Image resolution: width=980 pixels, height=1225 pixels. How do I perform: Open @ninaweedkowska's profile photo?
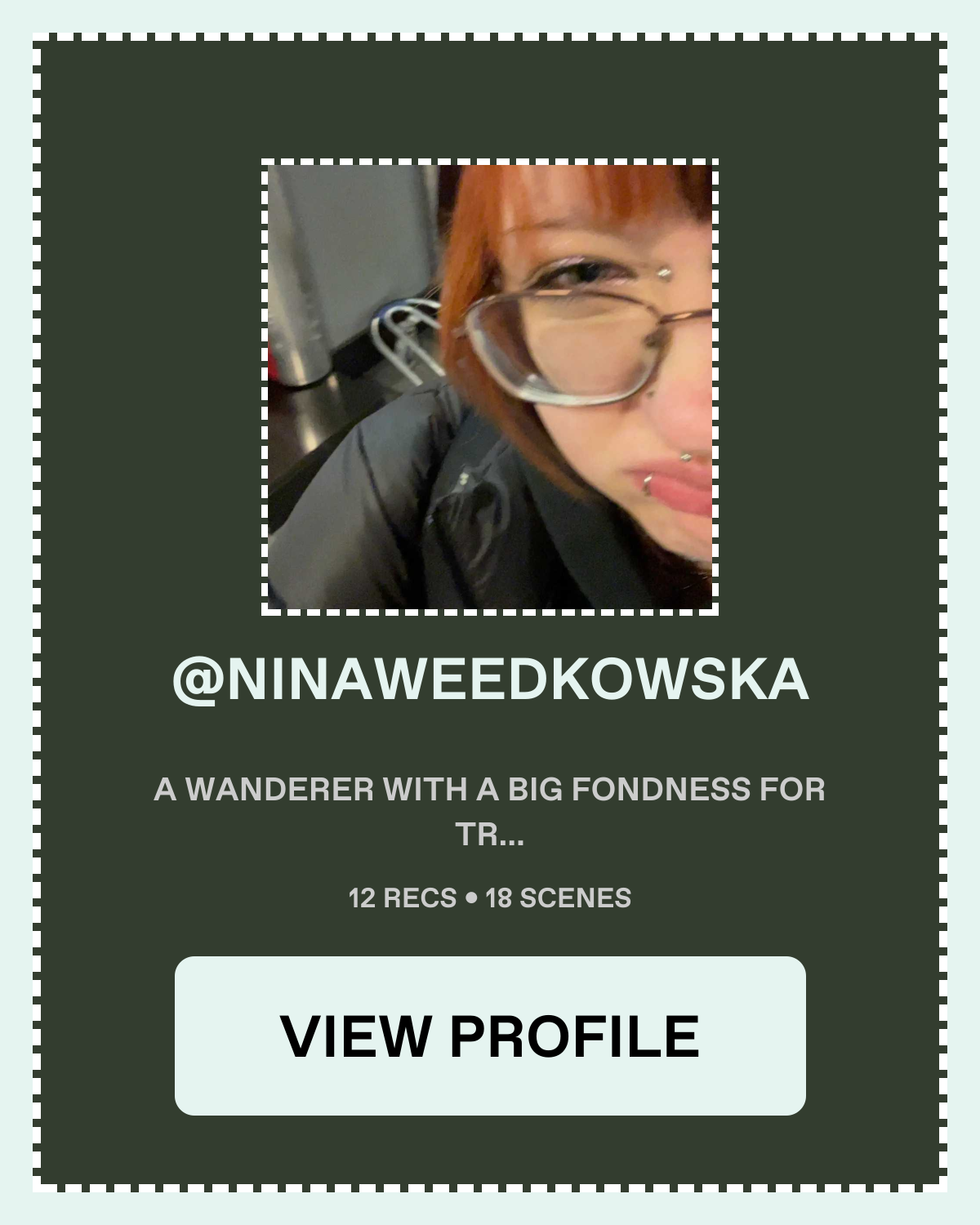[x=490, y=387]
